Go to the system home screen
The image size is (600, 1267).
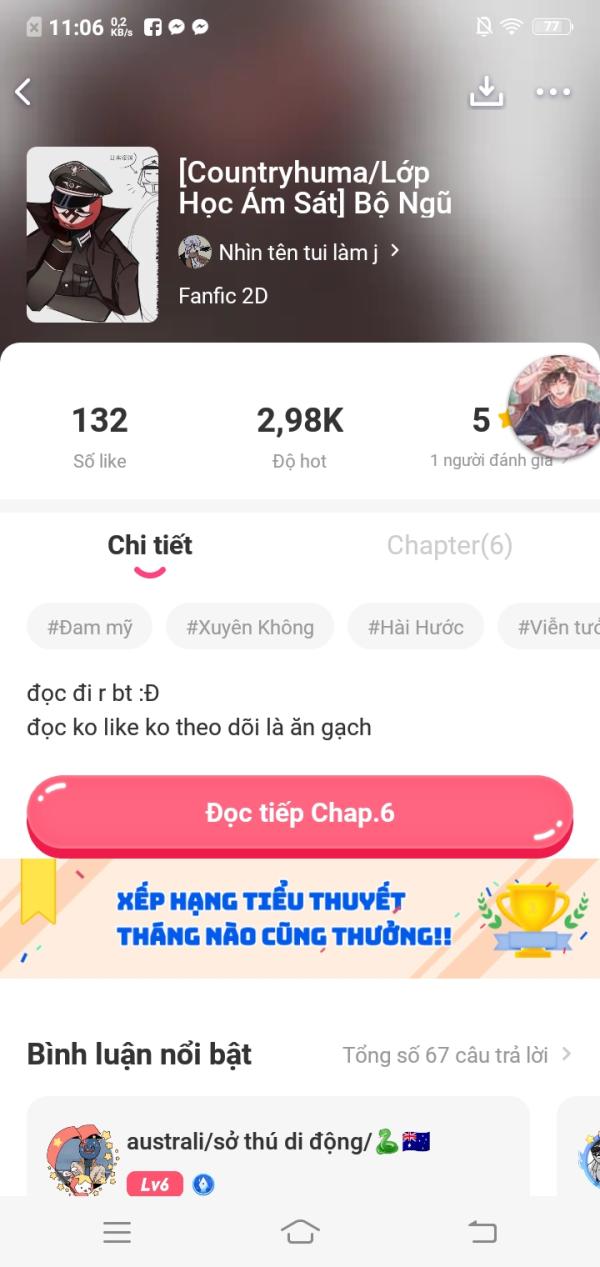click(x=300, y=1232)
